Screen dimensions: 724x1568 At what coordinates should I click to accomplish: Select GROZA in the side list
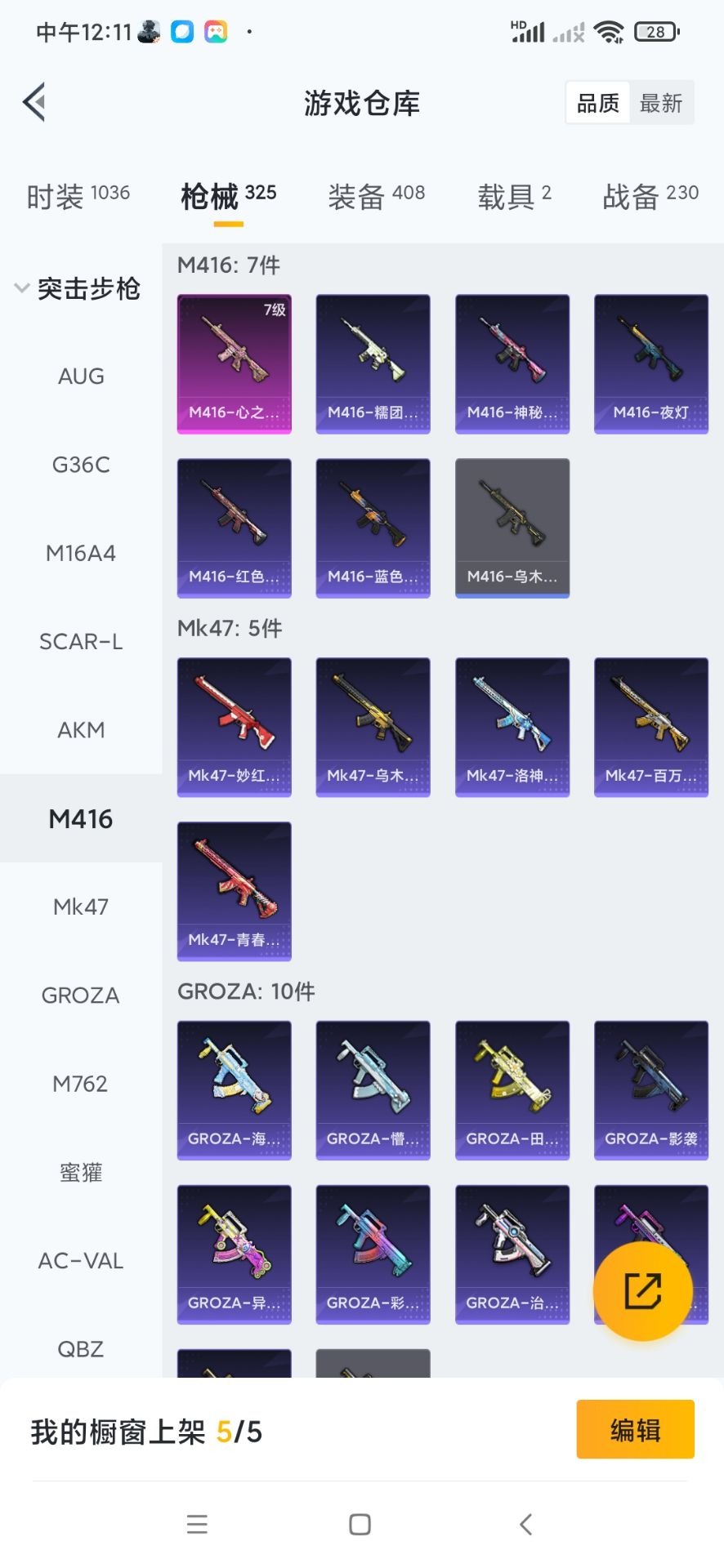point(81,996)
